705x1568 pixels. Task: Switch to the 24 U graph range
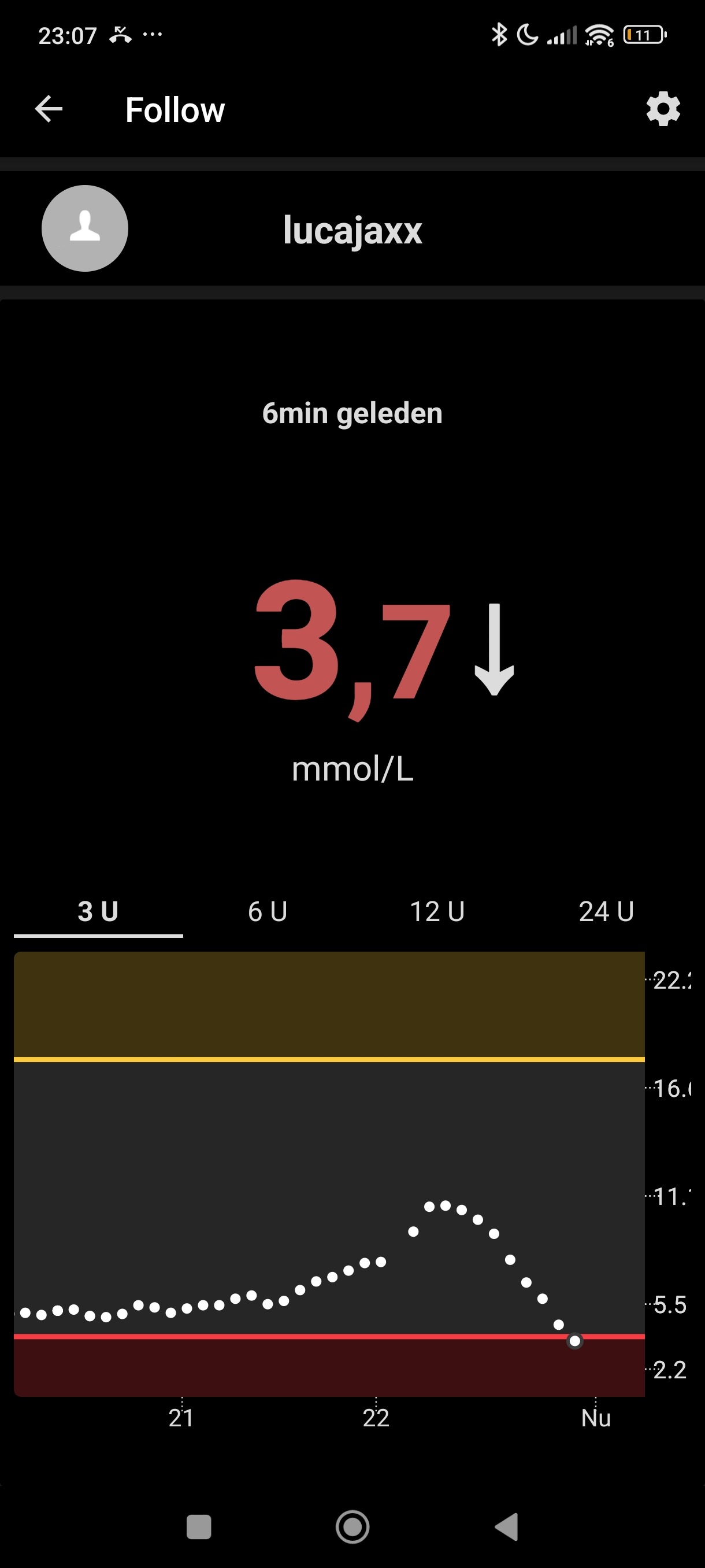point(606,911)
